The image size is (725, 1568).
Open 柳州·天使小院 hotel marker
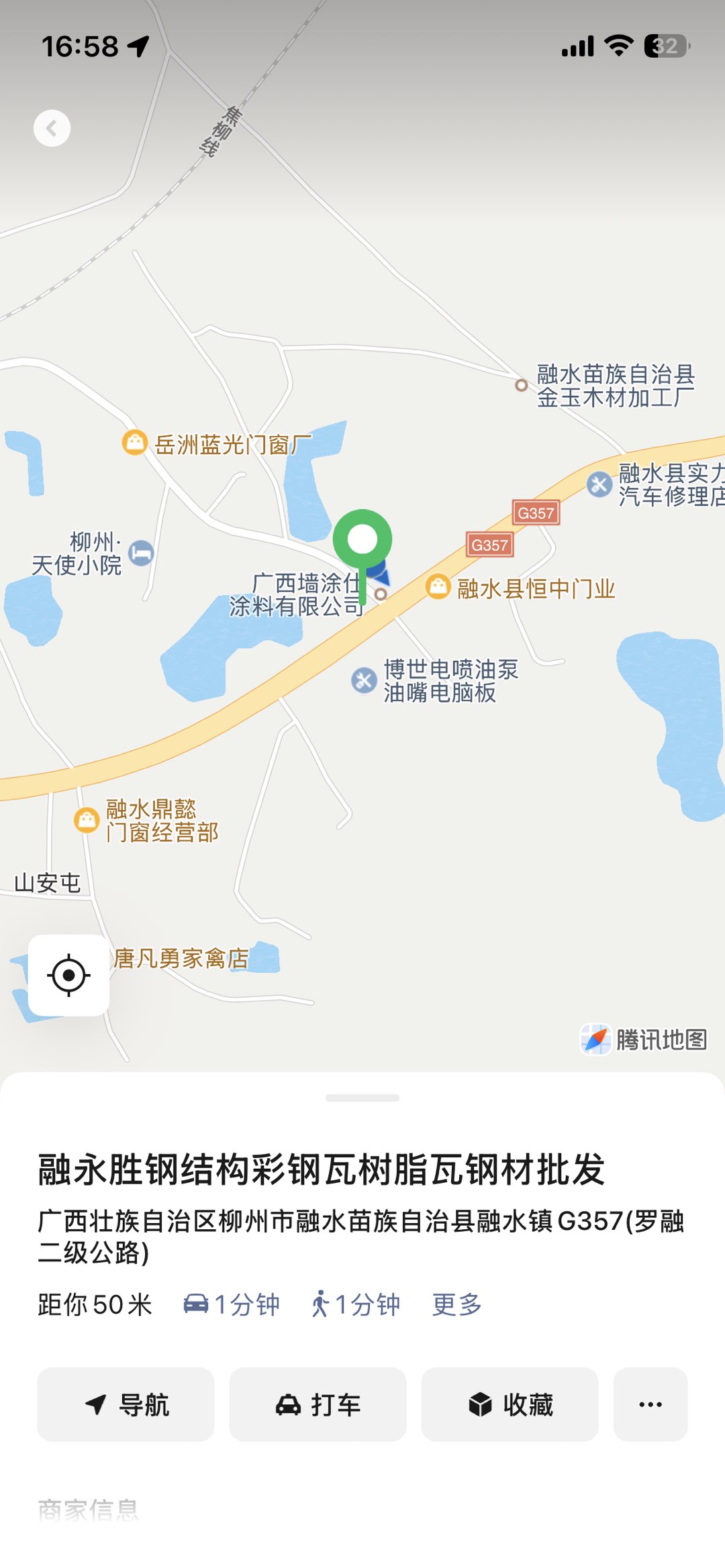pyautogui.click(x=141, y=554)
